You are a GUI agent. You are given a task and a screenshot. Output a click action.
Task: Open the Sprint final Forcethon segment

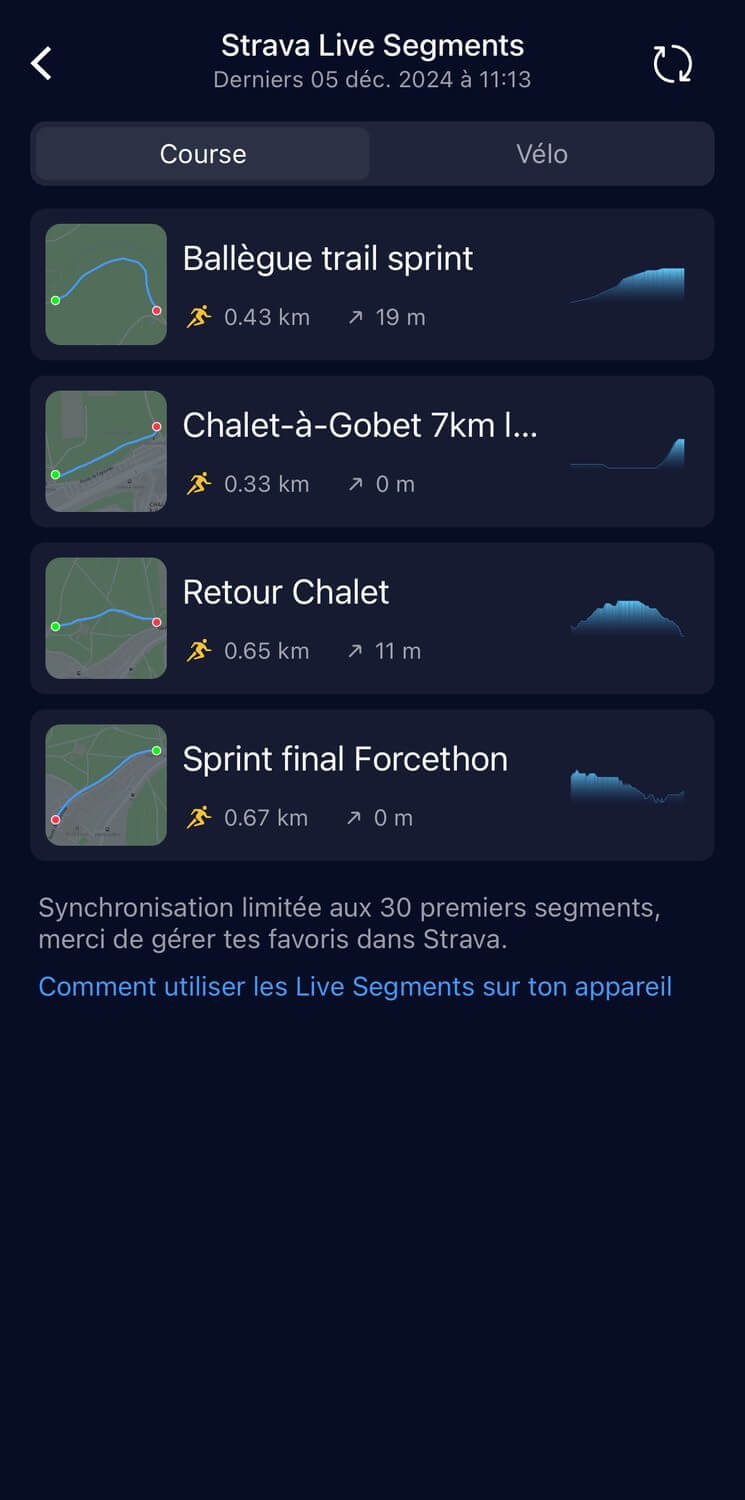point(372,785)
